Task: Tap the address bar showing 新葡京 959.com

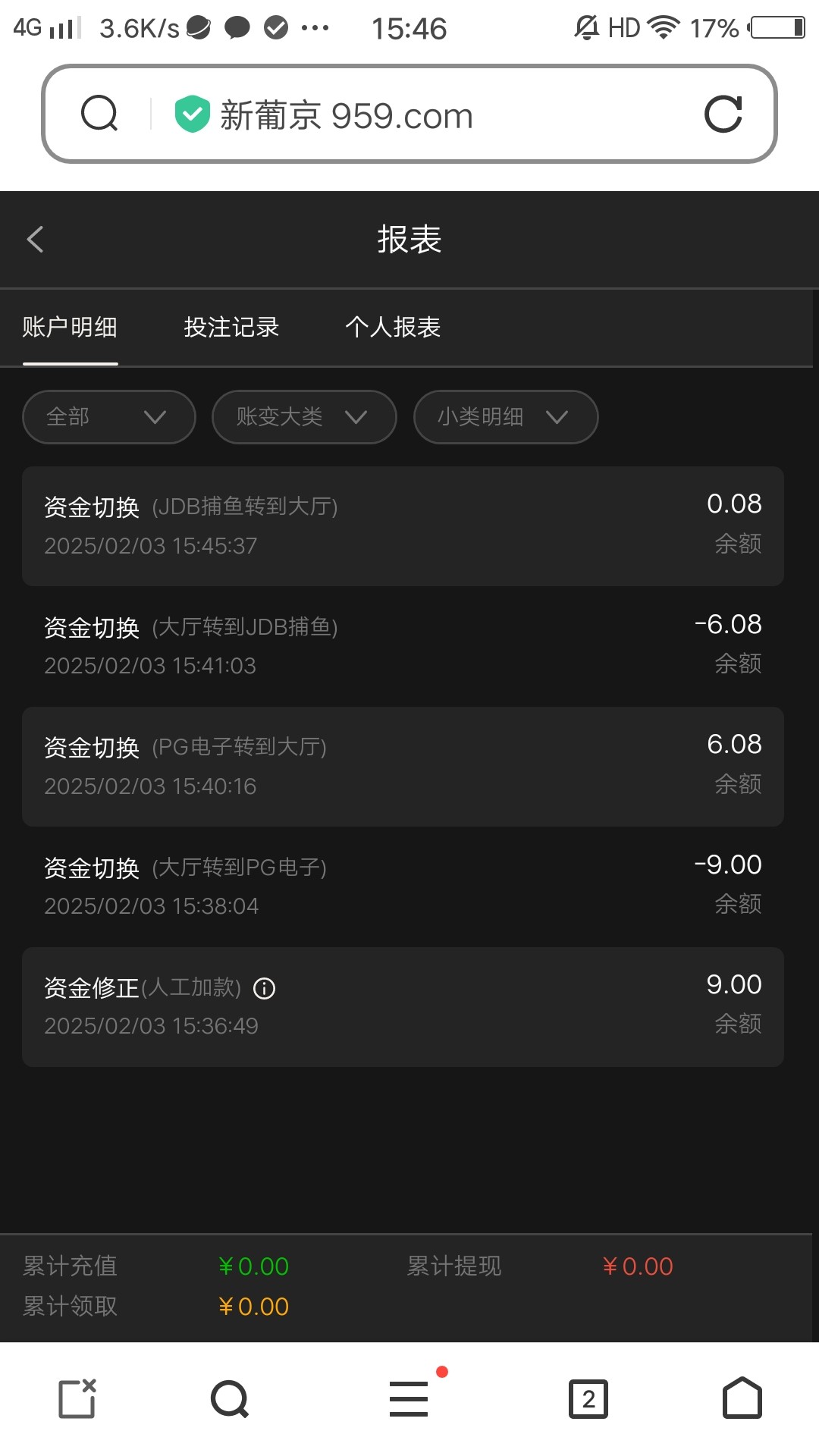Action: (x=409, y=115)
